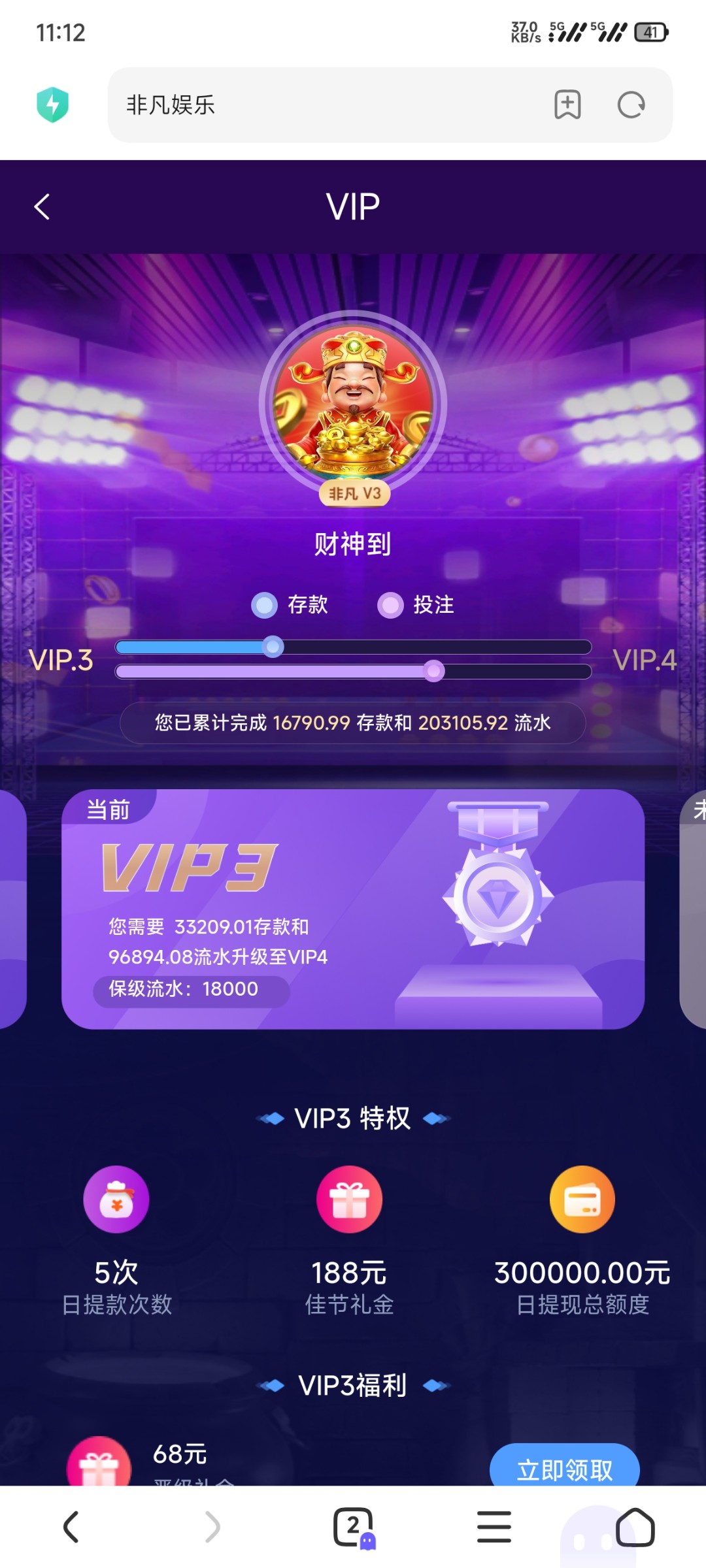This screenshot has width=706, height=1568.
Task: Tap the 非凡娱乐 address bar
Action: click(x=327, y=105)
